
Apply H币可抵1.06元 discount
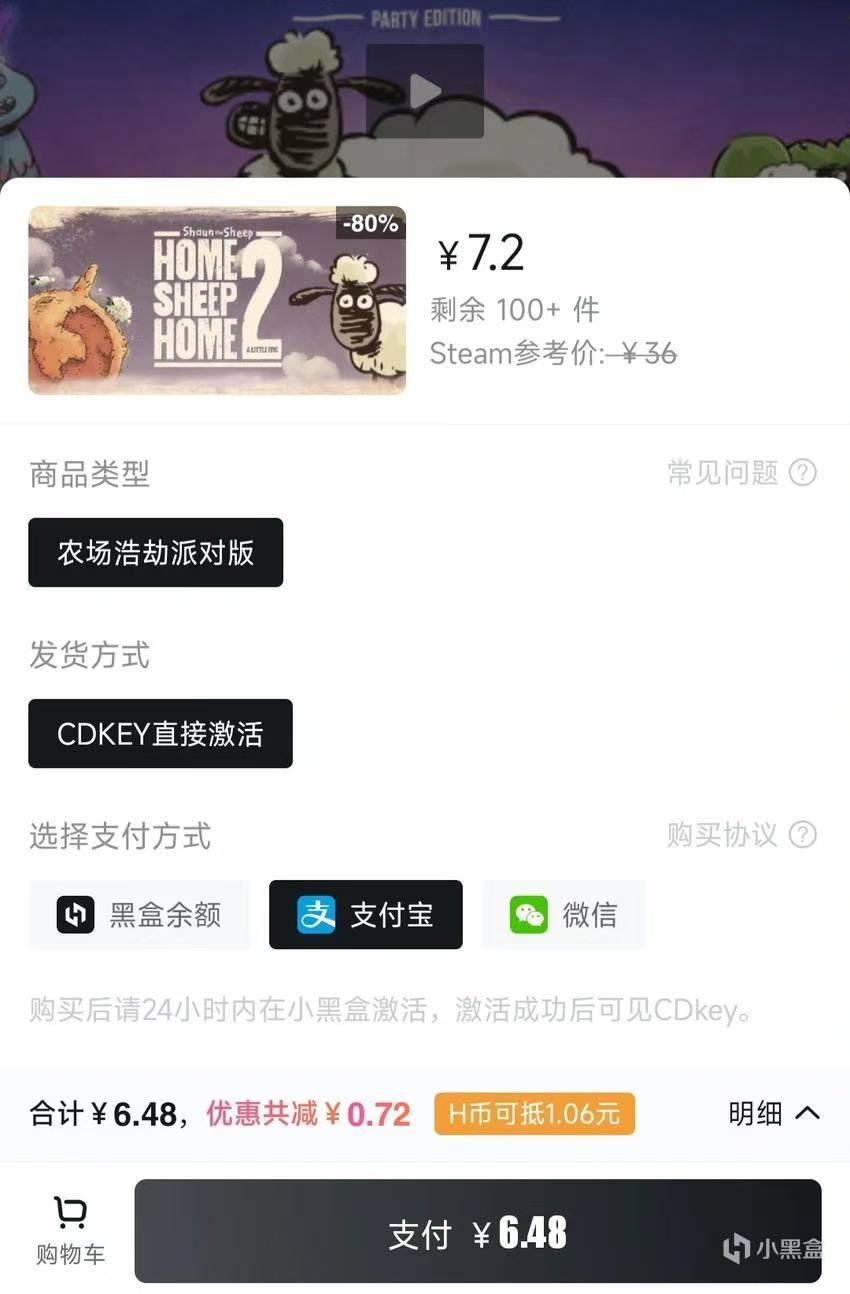point(534,1113)
